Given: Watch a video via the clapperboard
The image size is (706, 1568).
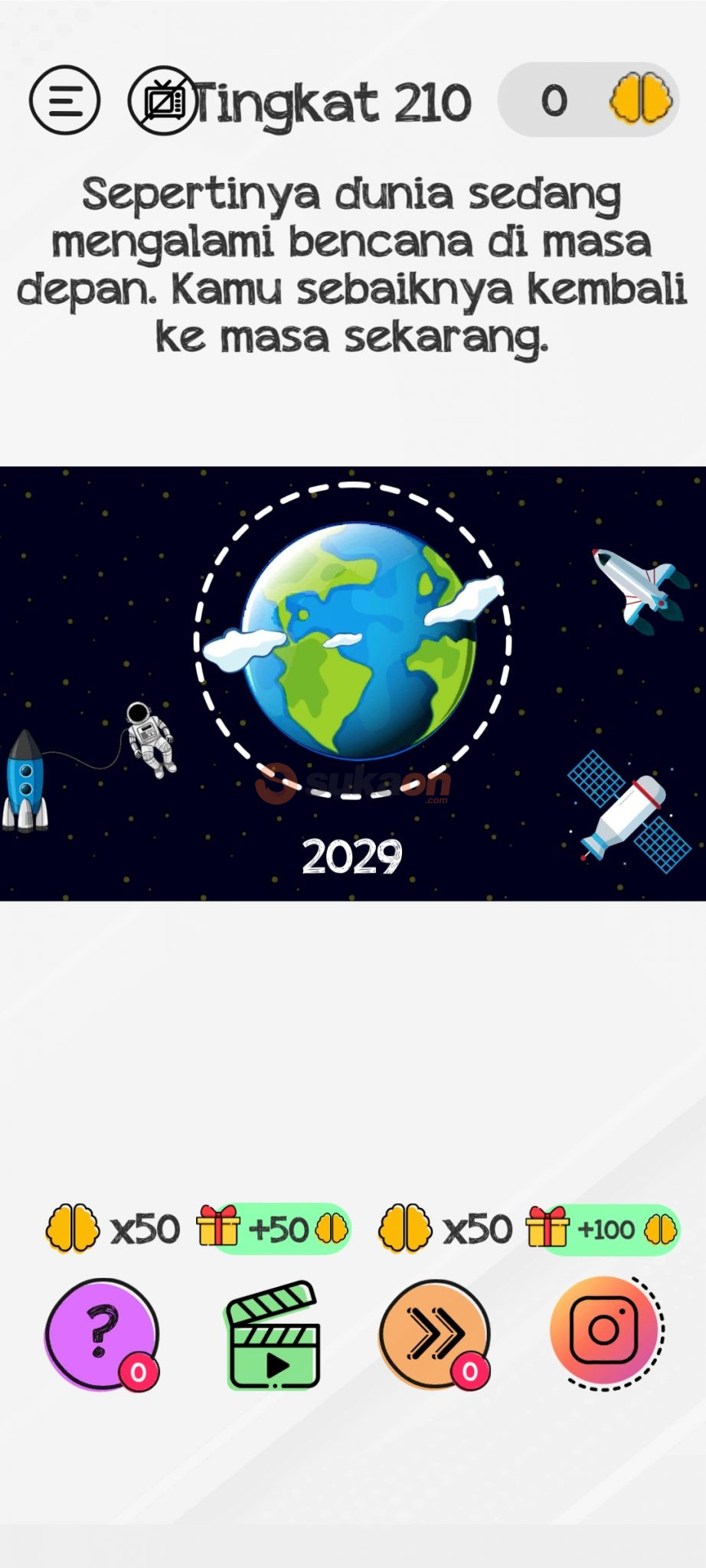Looking at the screenshot, I should [x=273, y=1335].
